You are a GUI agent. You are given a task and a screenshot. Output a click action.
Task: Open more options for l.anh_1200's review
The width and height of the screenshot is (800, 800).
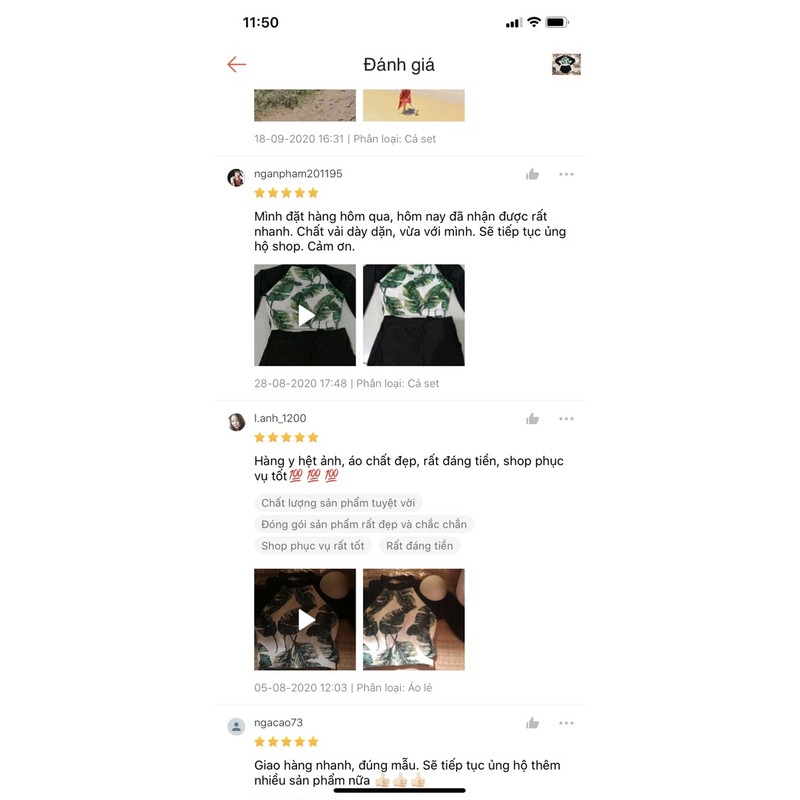coord(566,419)
